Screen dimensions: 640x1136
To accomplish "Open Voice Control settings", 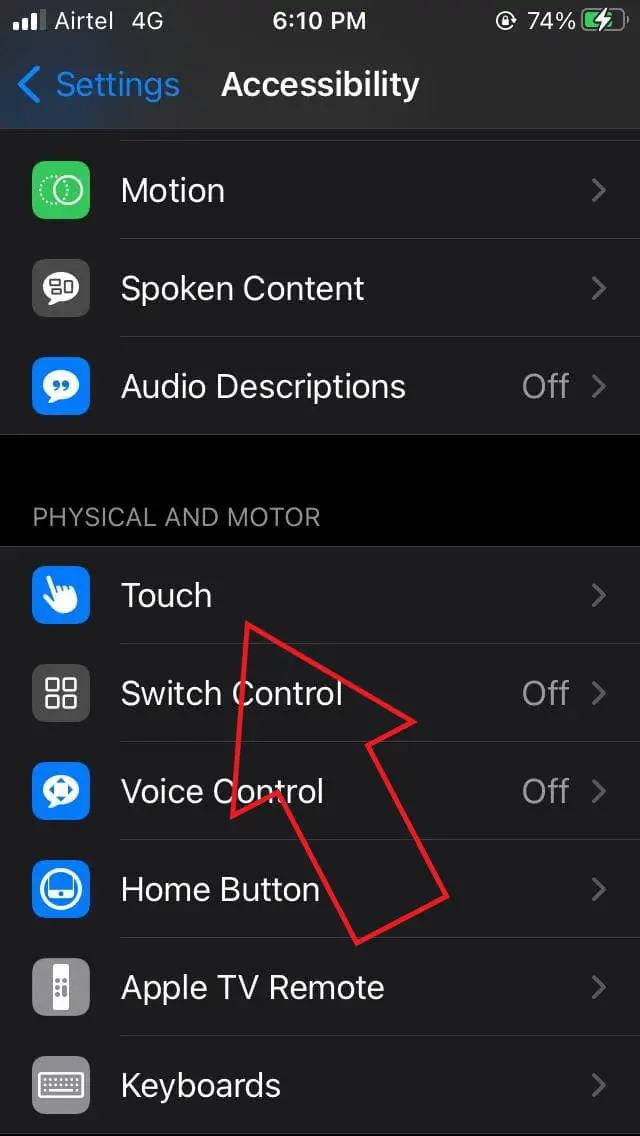I will pos(320,791).
